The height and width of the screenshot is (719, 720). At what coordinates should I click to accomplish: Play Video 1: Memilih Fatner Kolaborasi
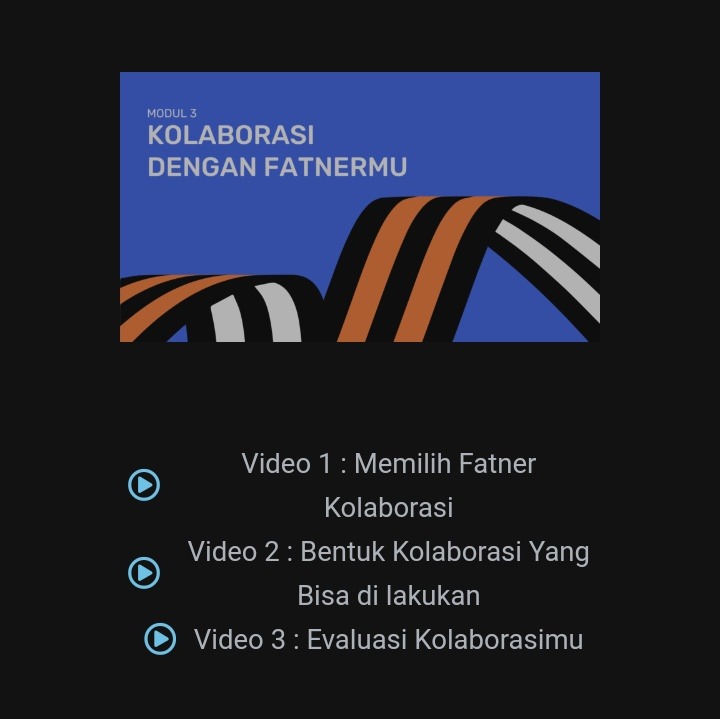coord(145,485)
